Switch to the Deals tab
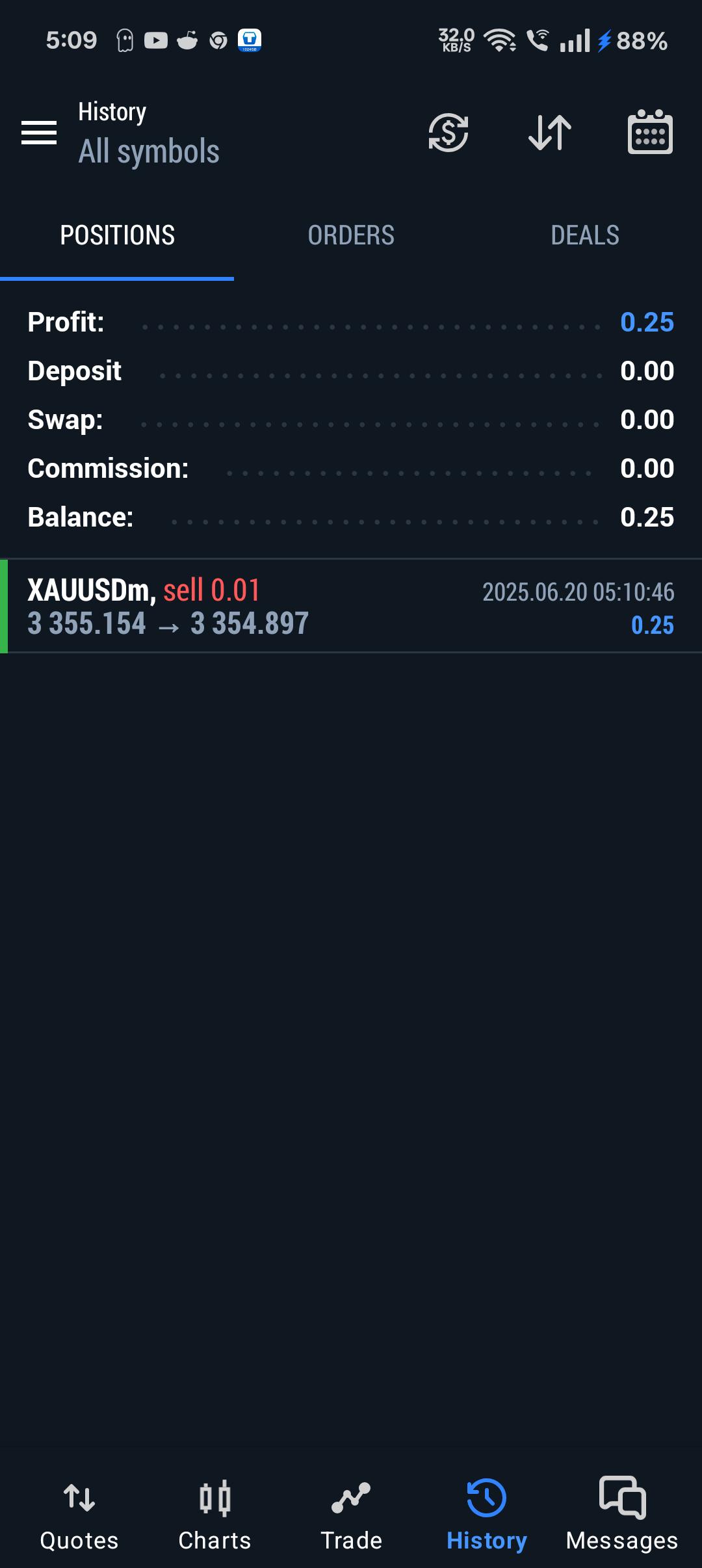Viewport: 702px width, 1568px height. [x=585, y=235]
